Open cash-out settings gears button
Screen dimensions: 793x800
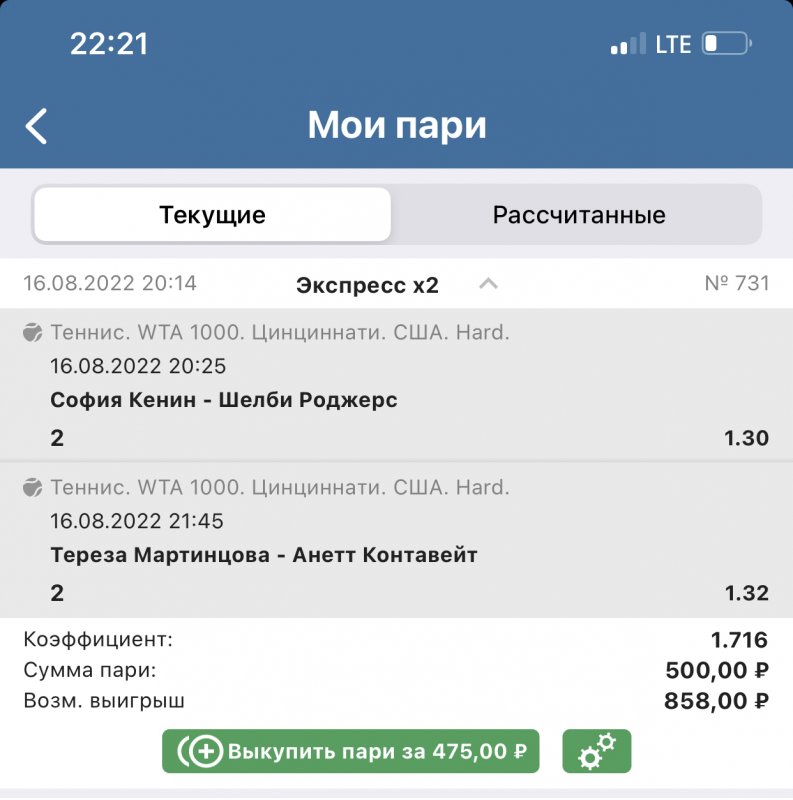coord(597,751)
